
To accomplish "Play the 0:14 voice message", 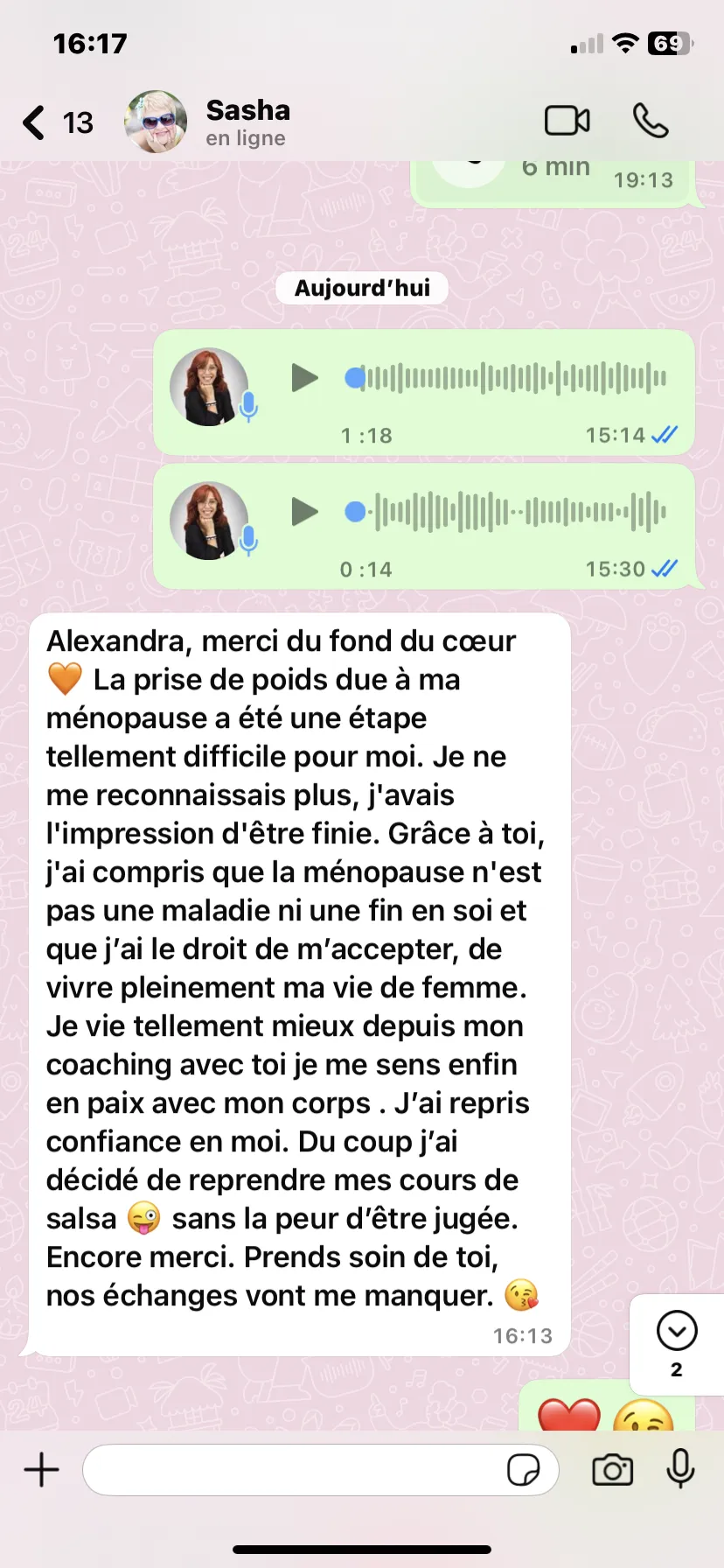I will click(x=304, y=512).
